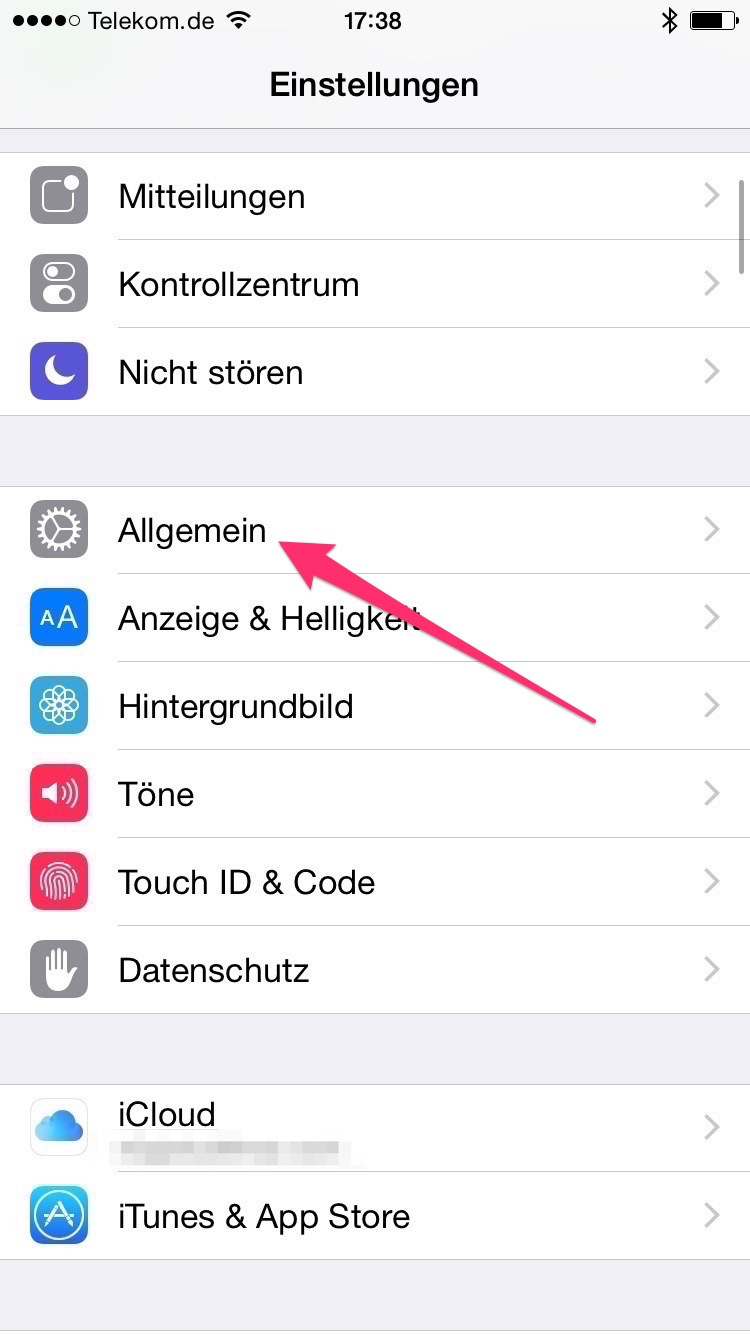Open iCloud using its chevron arrow
This screenshot has height=1334, width=750.
click(711, 1127)
